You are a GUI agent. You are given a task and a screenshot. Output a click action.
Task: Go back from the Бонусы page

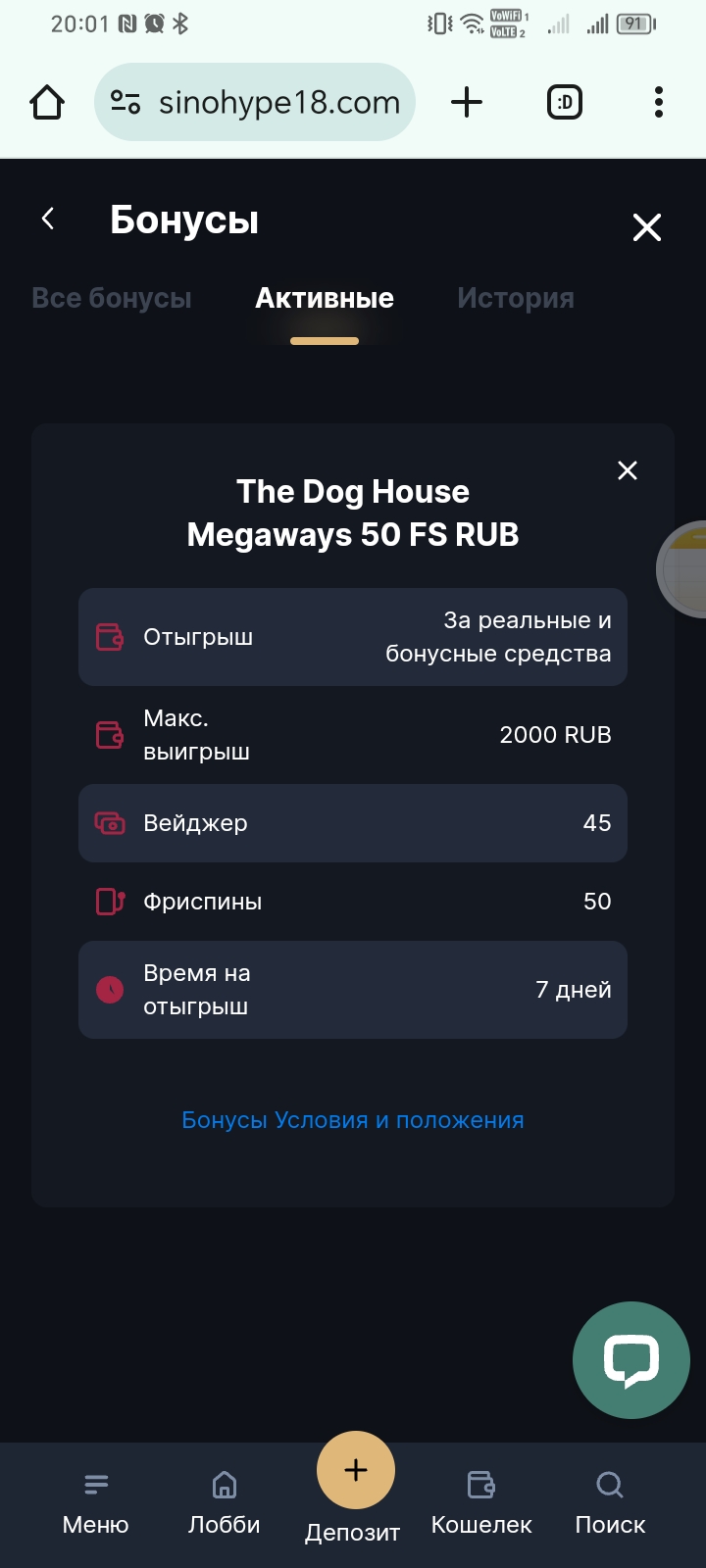coord(47,220)
